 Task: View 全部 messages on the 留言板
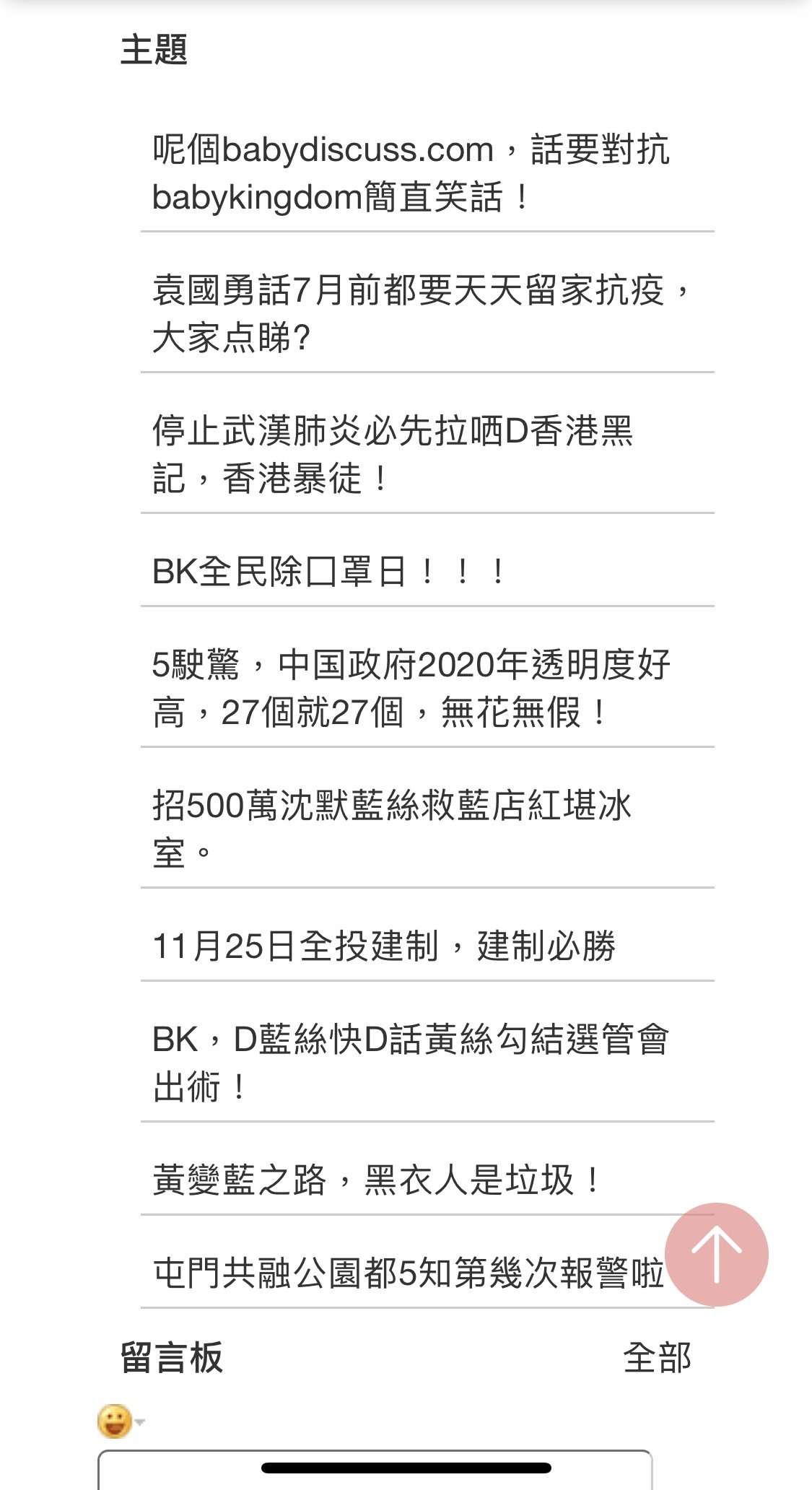(658, 1357)
